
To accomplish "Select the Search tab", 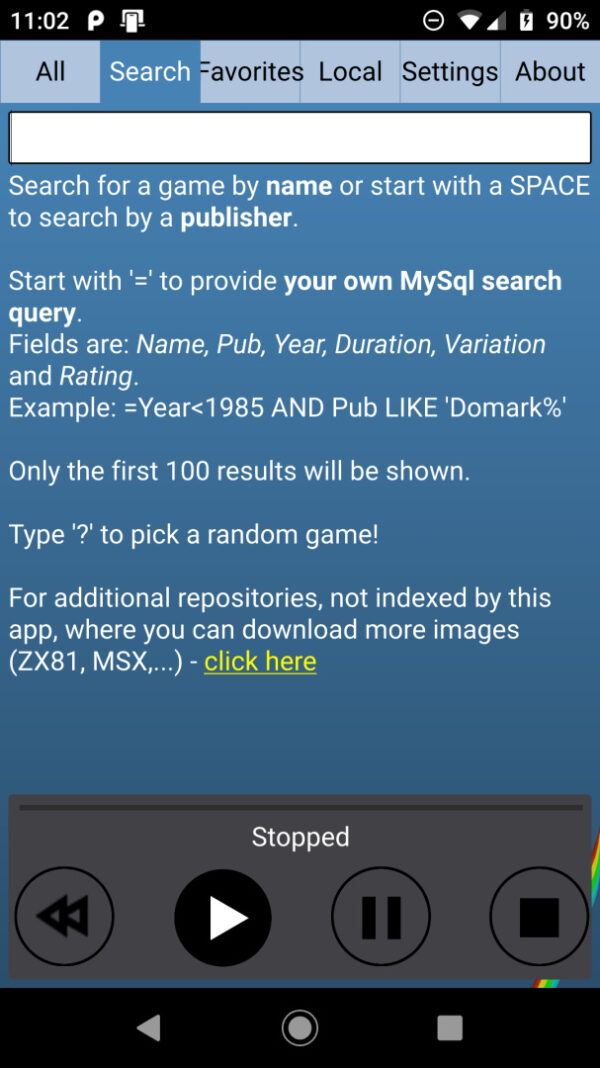I will tap(150, 72).
